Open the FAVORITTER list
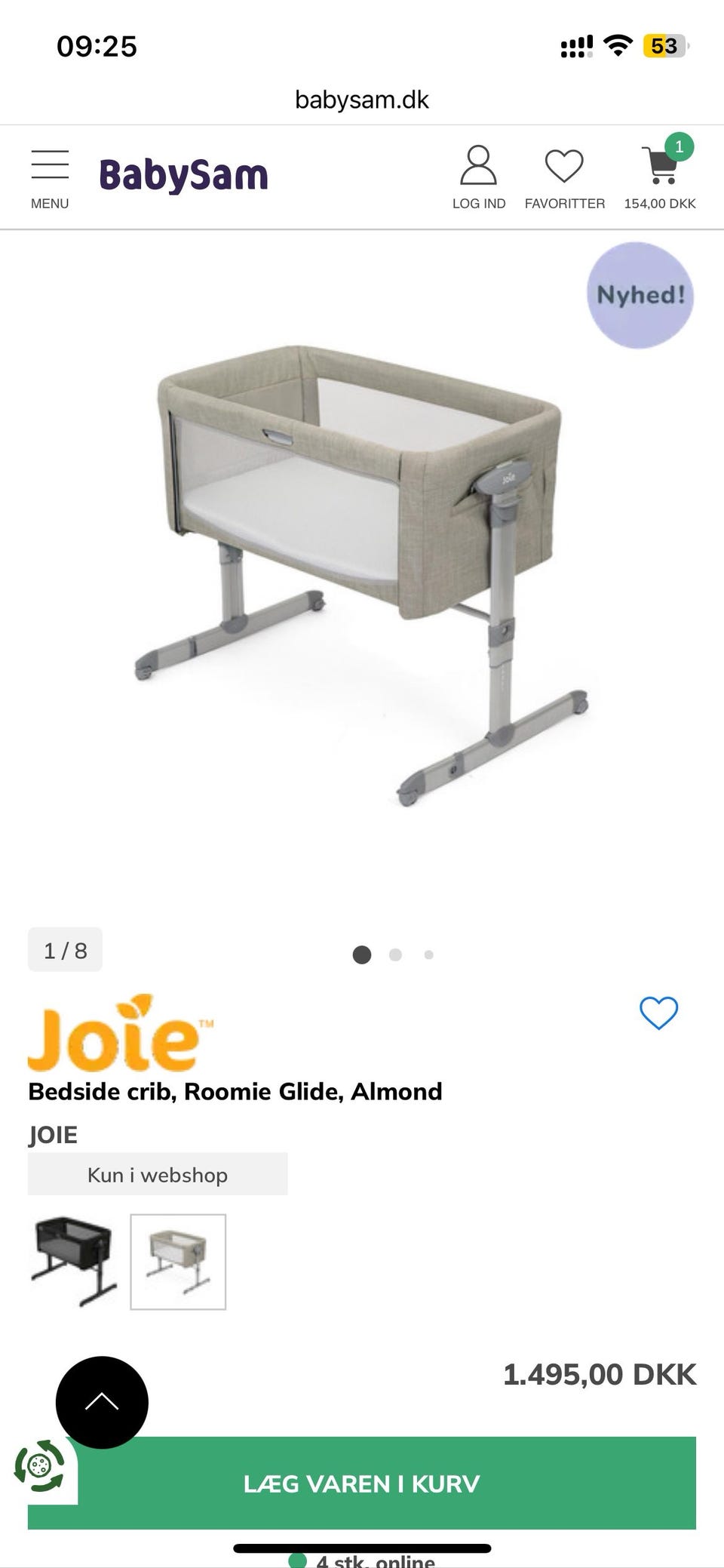Image resolution: width=724 pixels, height=1568 pixels. click(x=564, y=178)
